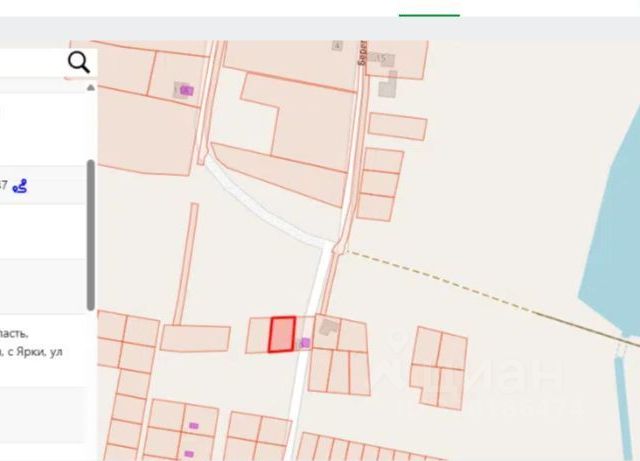Viewport: 640px width, 461px height.
Task: Tap the blue route icon beside 87
Action: pos(21,185)
